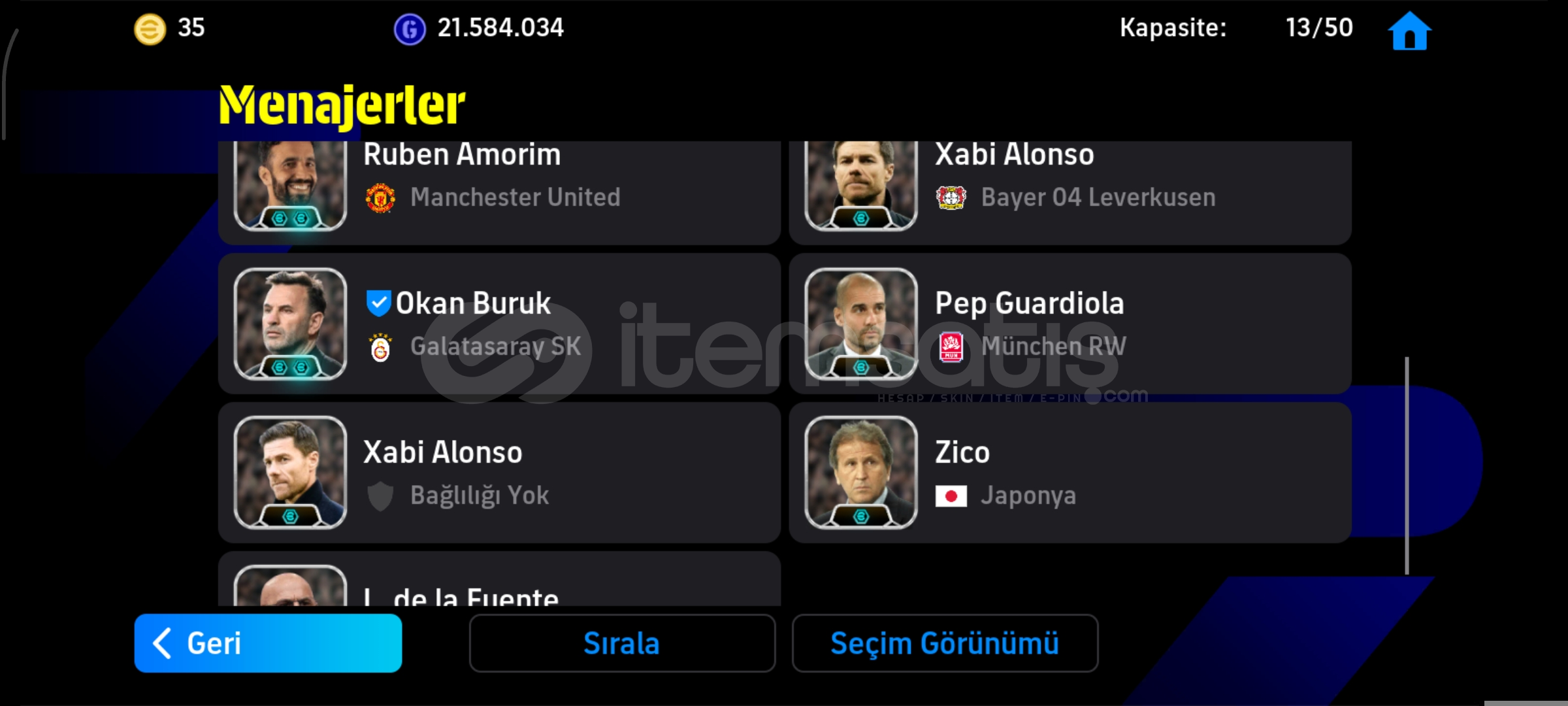Switch to Seçim Görünümü view
This screenshot has height=706, width=1568.
pos(945,643)
